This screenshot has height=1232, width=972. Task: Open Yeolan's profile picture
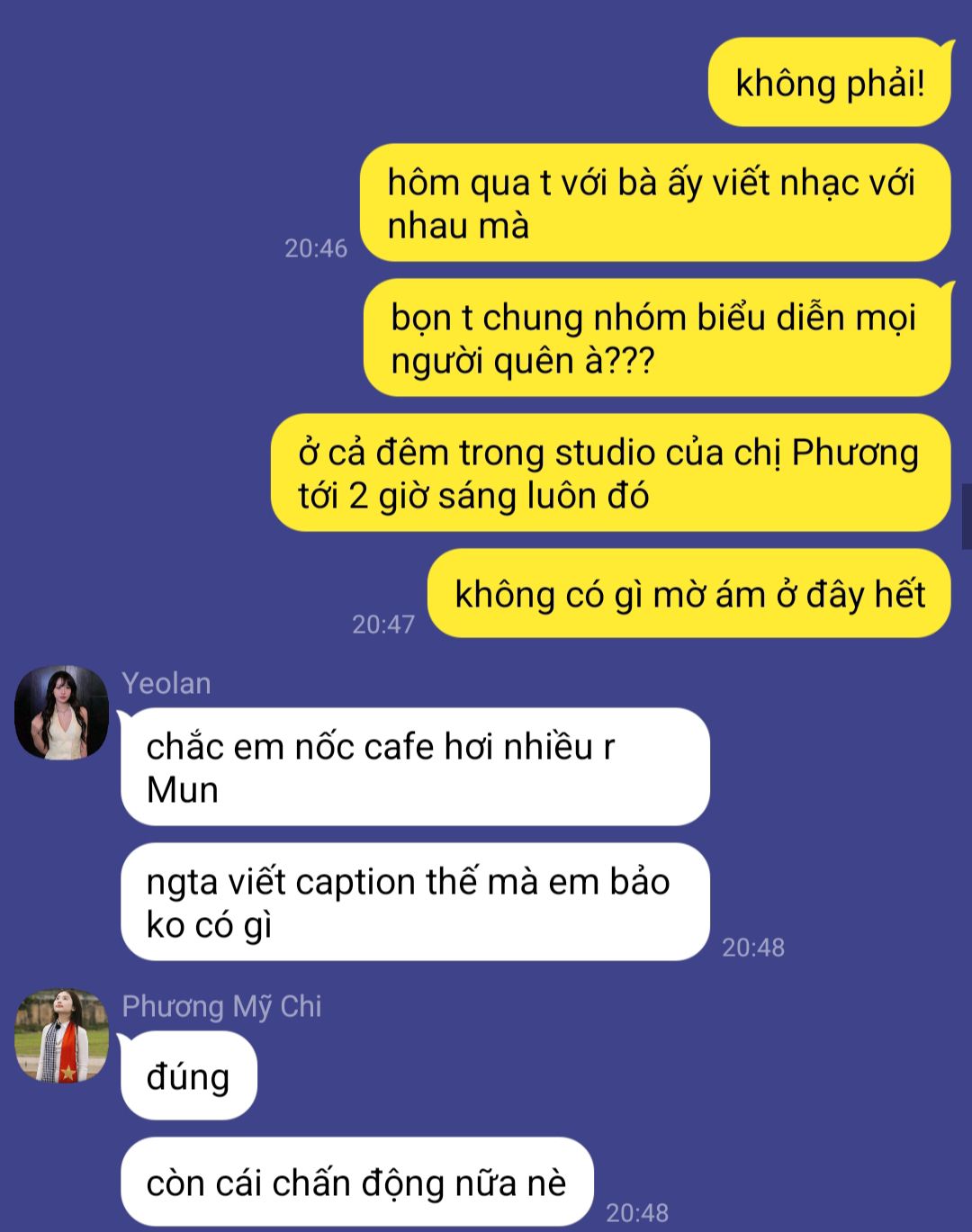tap(61, 713)
